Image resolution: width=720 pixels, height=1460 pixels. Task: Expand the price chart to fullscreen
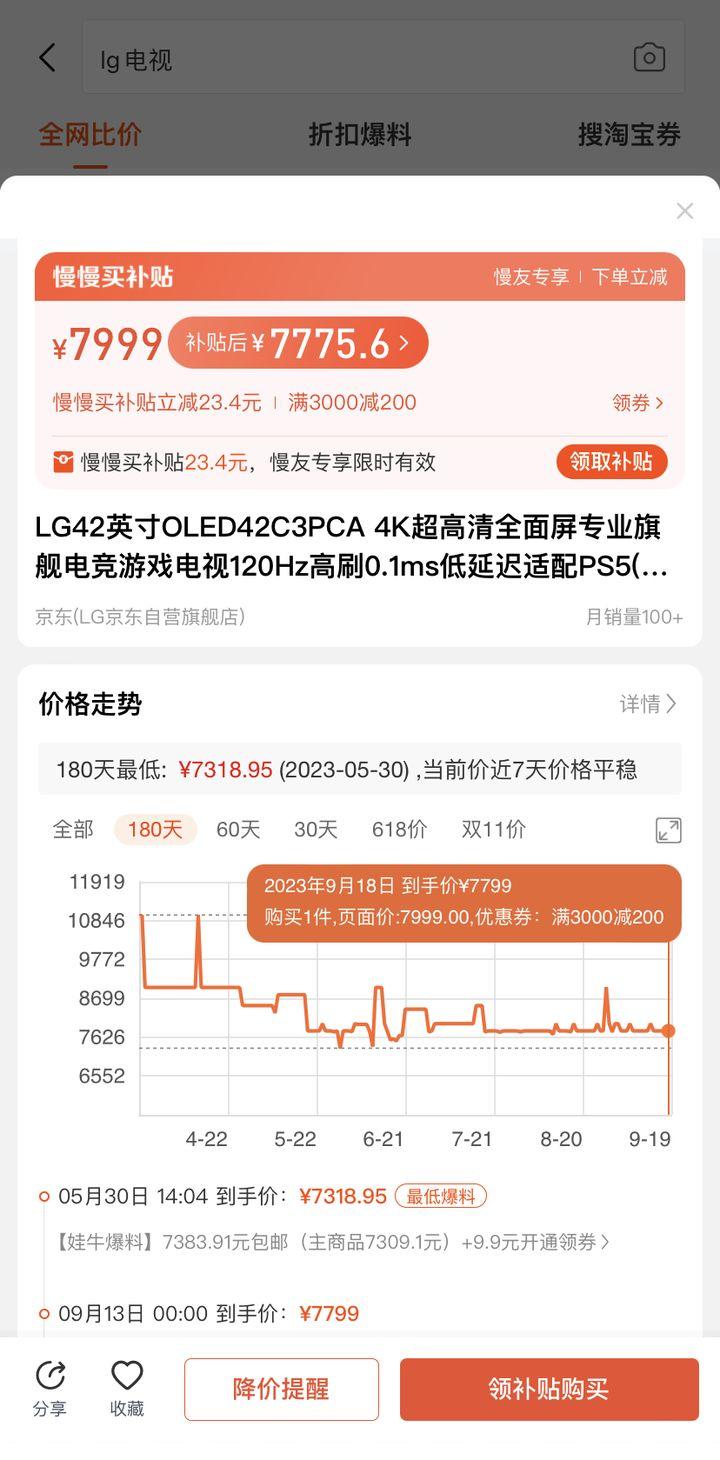[x=668, y=830]
